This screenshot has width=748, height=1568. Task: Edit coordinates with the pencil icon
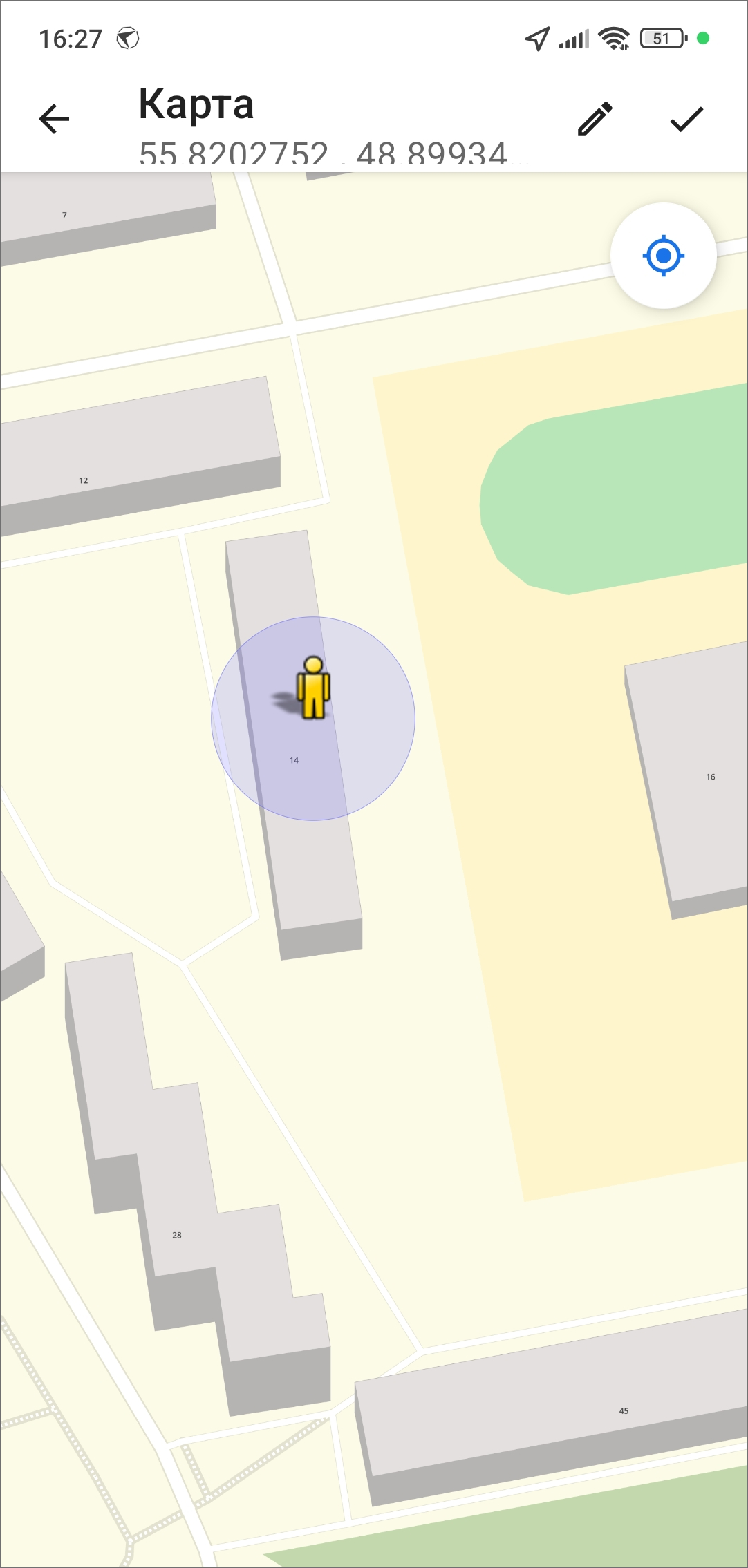click(x=595, y=119)
